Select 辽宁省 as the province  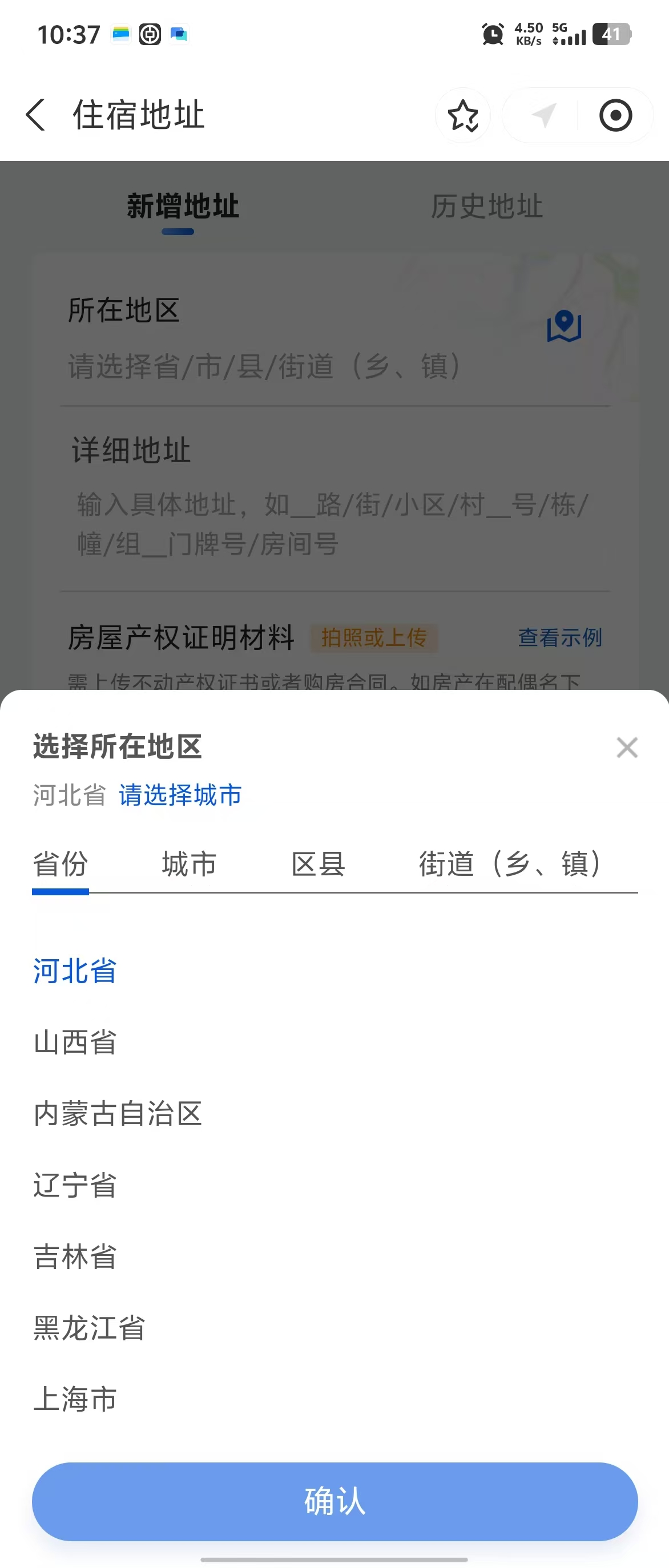click(x=75, y=1185)
